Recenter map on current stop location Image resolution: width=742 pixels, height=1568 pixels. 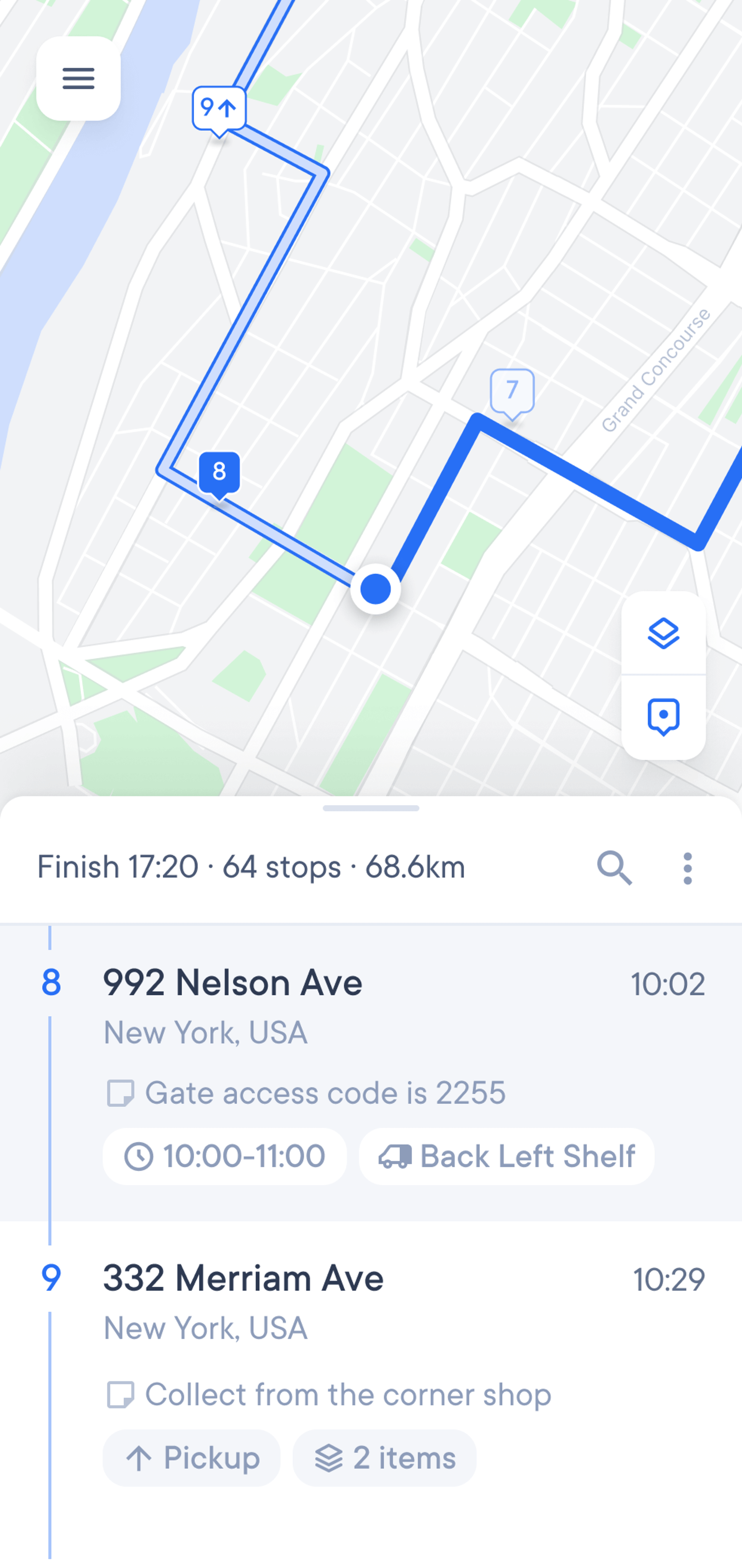663,717
